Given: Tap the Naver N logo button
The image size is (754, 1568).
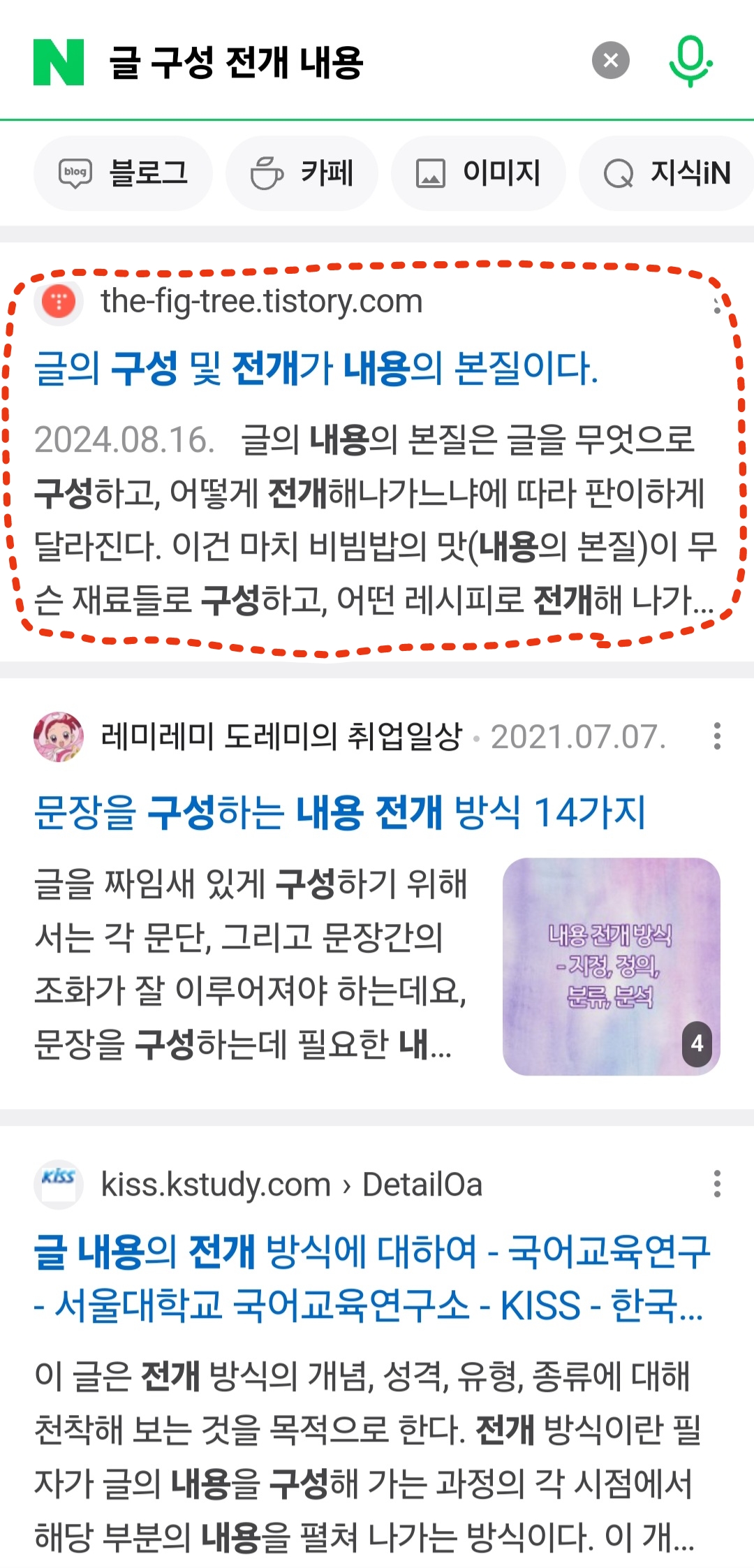Looking at the screenshot, I should pos(59,61).
